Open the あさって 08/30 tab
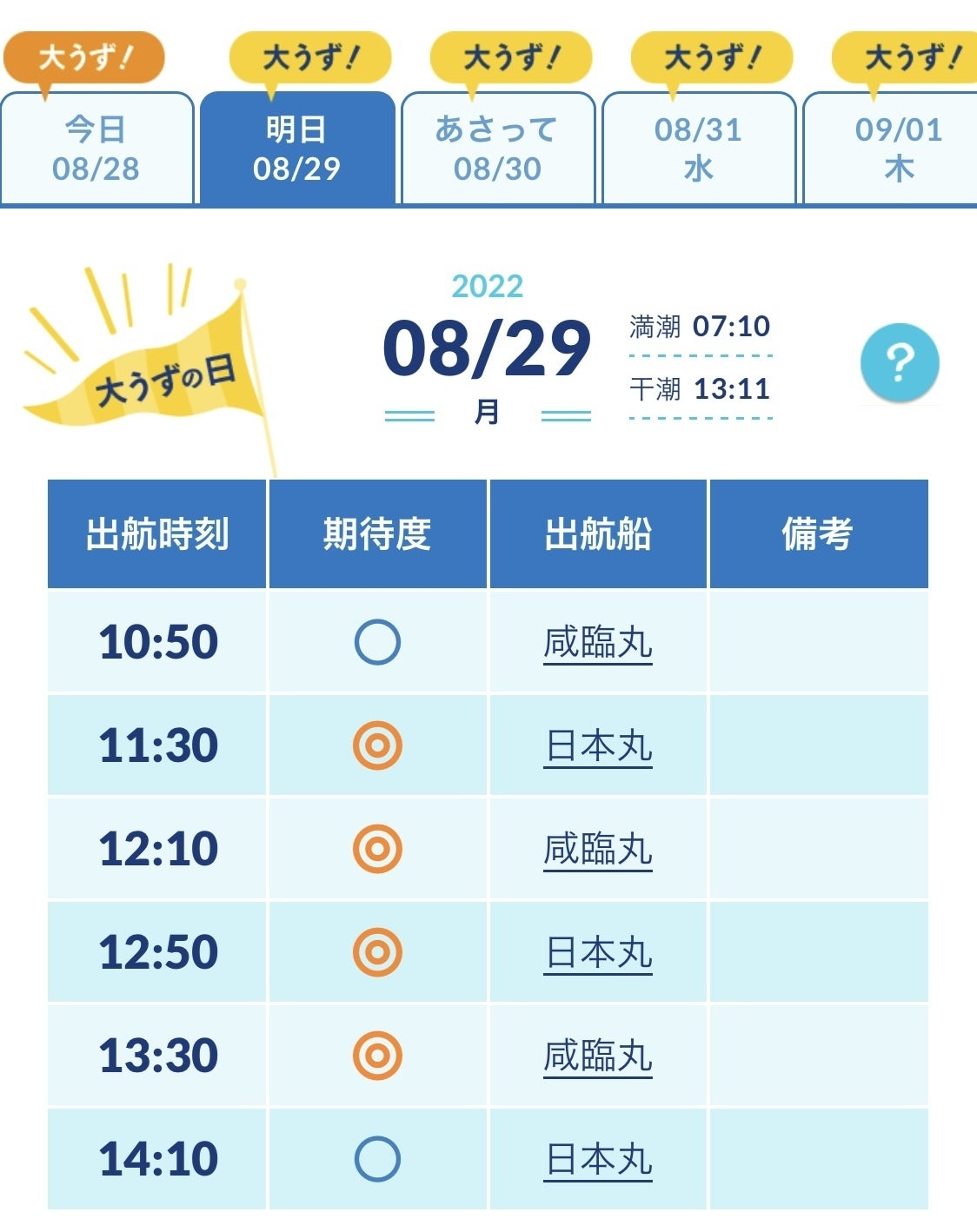Image resolution: width=977 pixels, height=1232 pixels. click(x=497, y=149)
